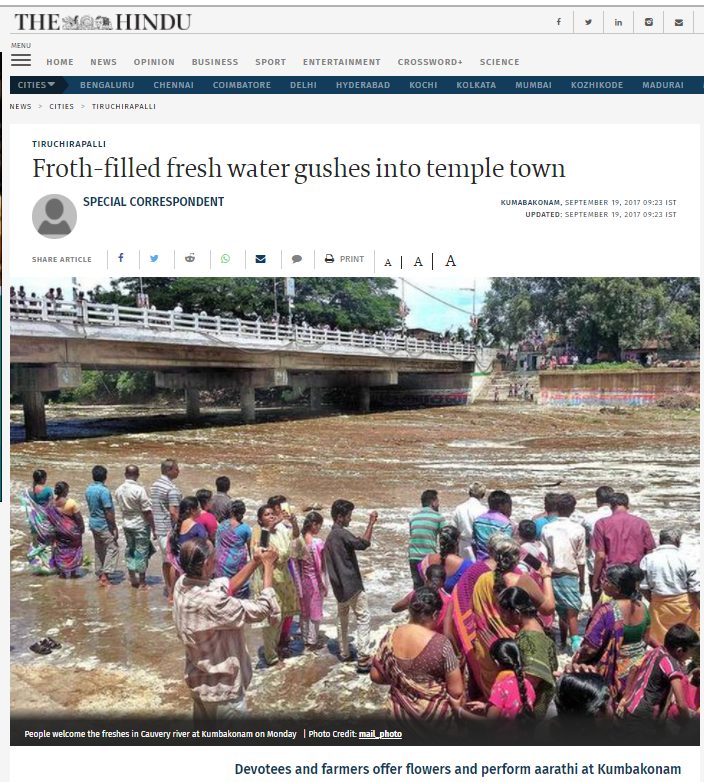Share the article on Twitter
Screen dimensions: 704x782
tap(154, 259)
